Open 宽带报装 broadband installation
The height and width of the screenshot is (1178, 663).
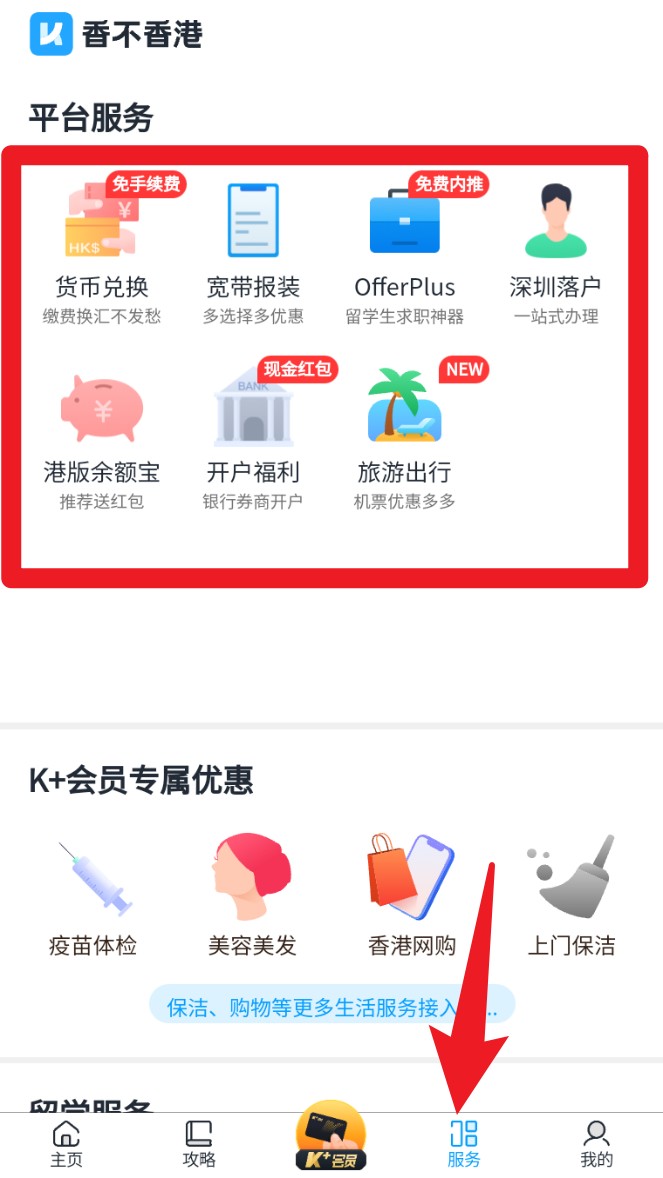[x=253, y=250]
